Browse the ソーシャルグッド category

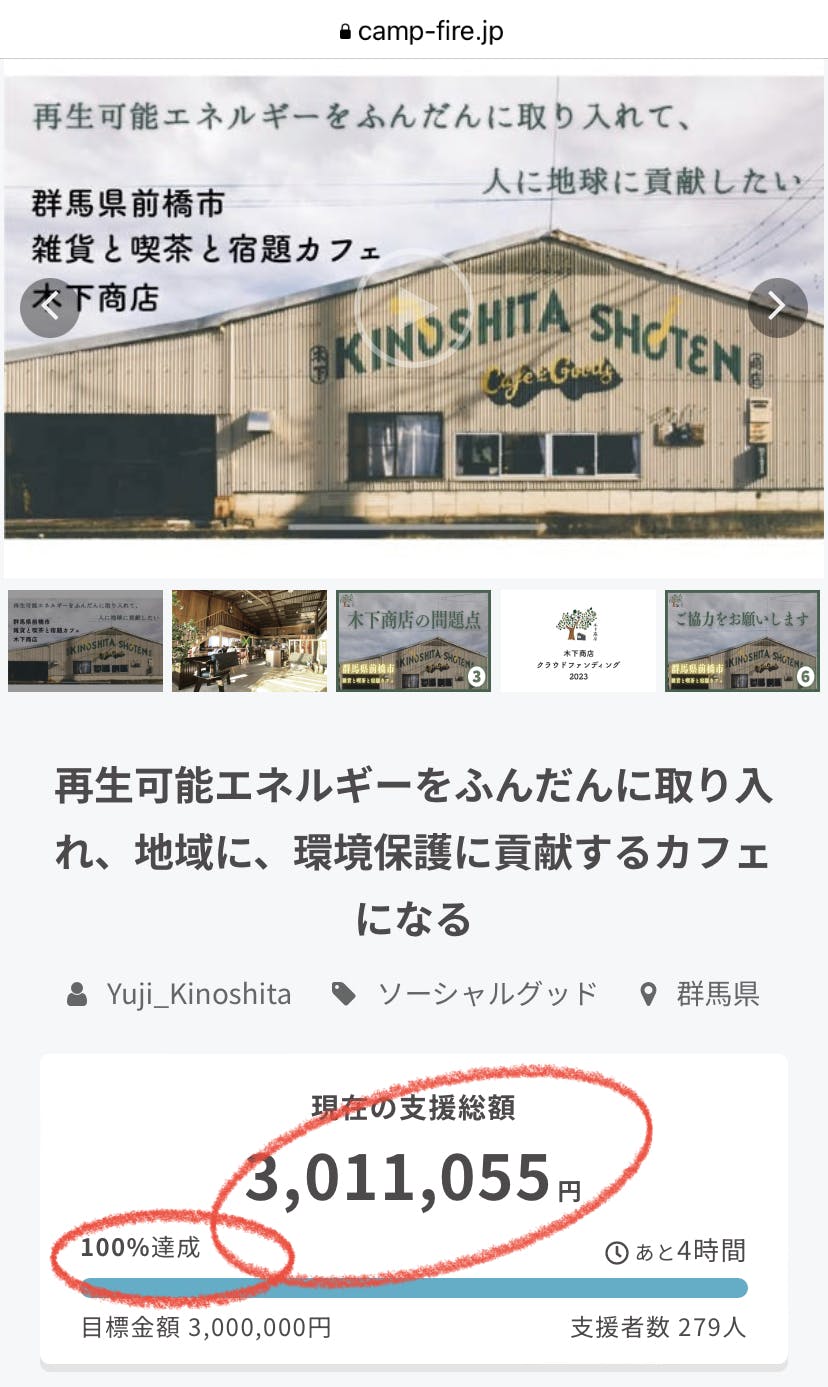coord(486,994)
